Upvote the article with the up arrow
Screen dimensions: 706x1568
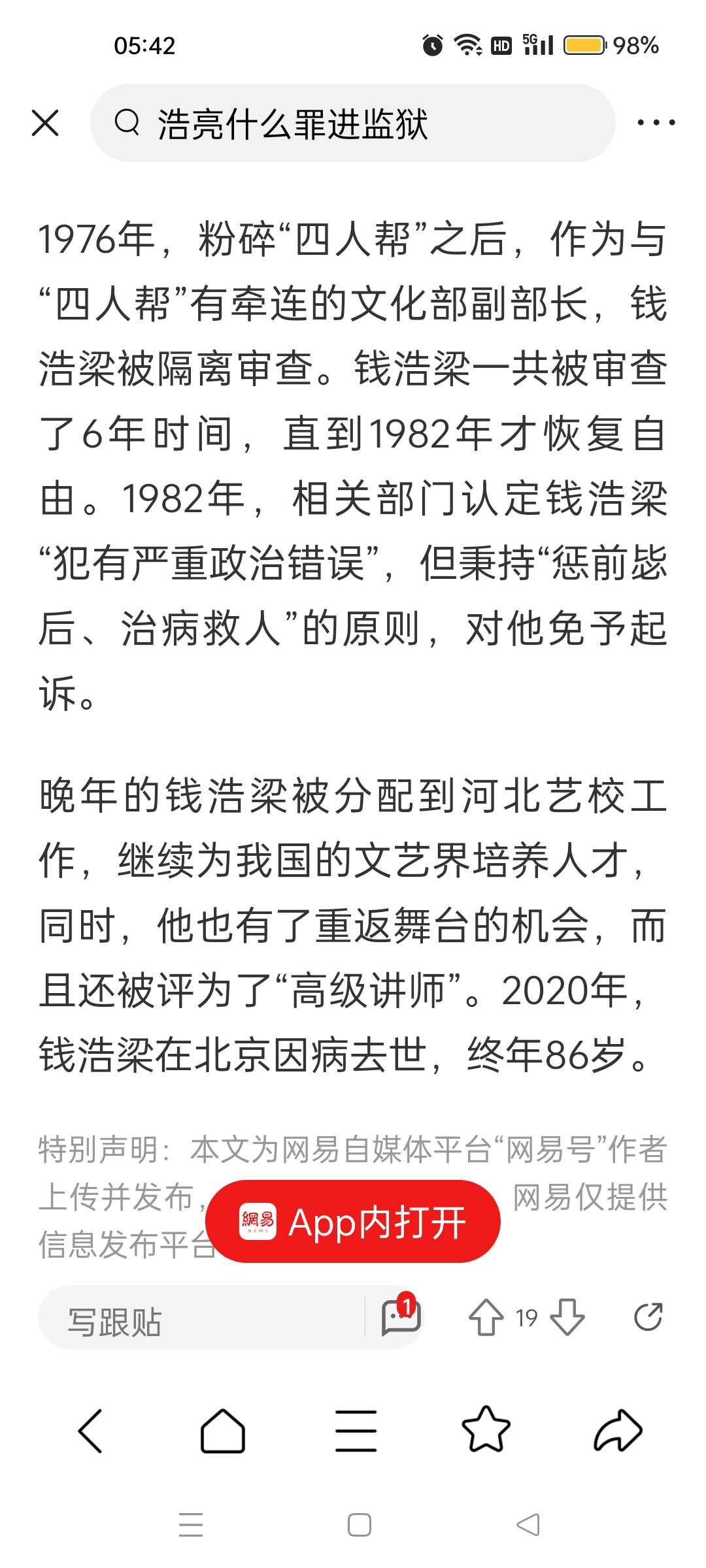point(486,1317)
